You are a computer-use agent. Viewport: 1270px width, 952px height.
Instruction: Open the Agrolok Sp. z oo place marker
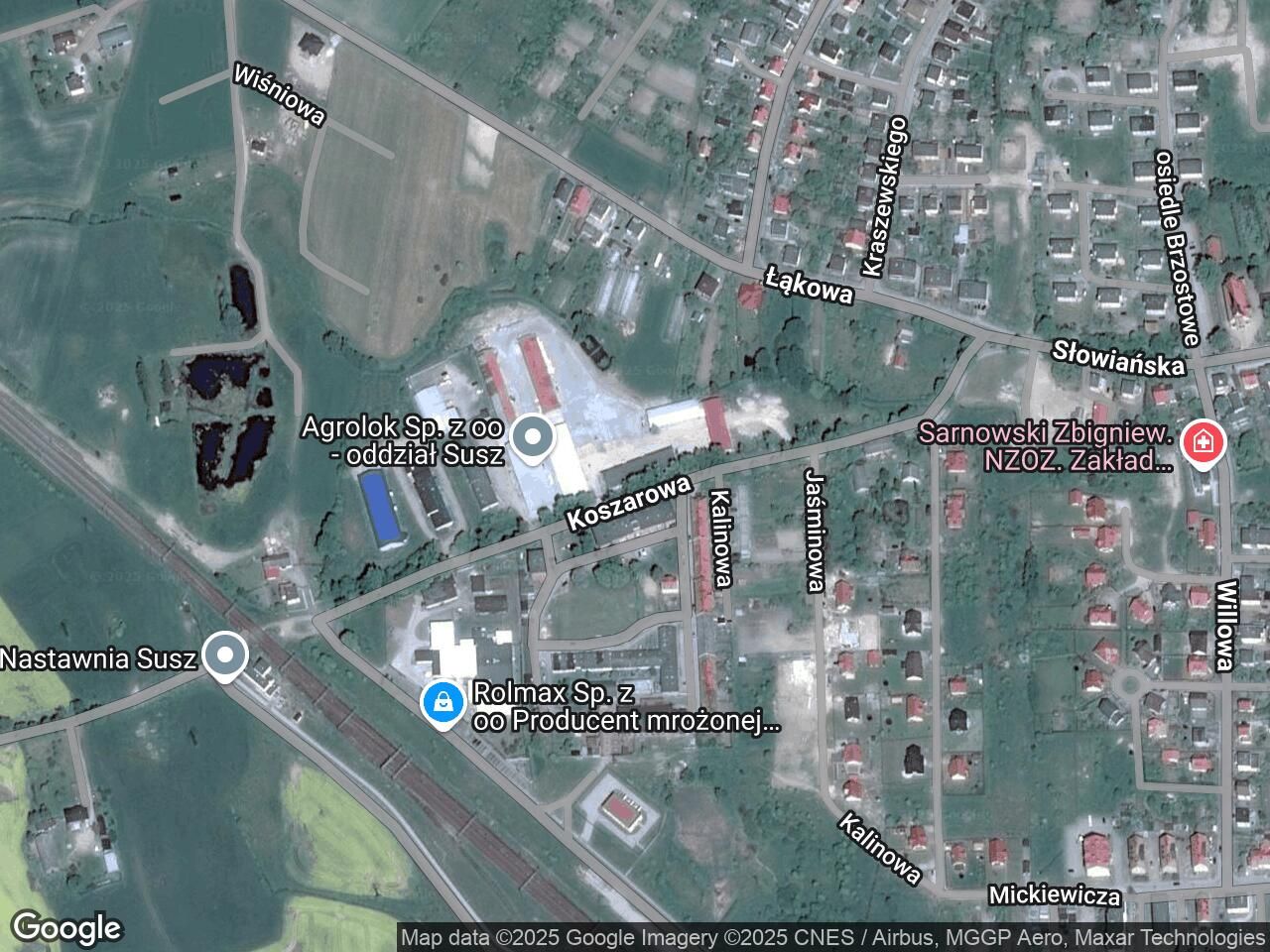pyautogui.click(x=534, y=437)
